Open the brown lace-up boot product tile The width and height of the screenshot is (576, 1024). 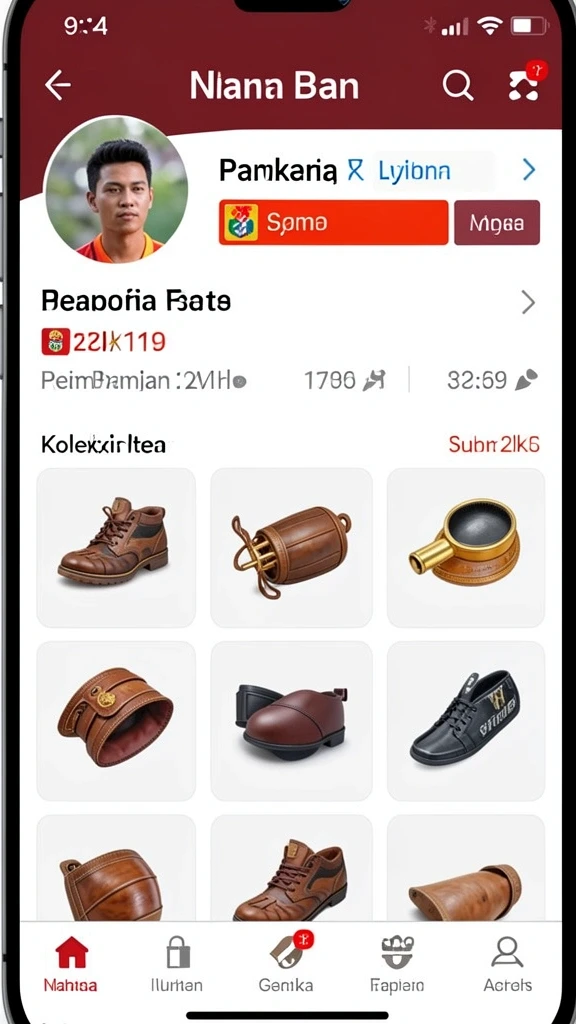[x=116, y=547]
